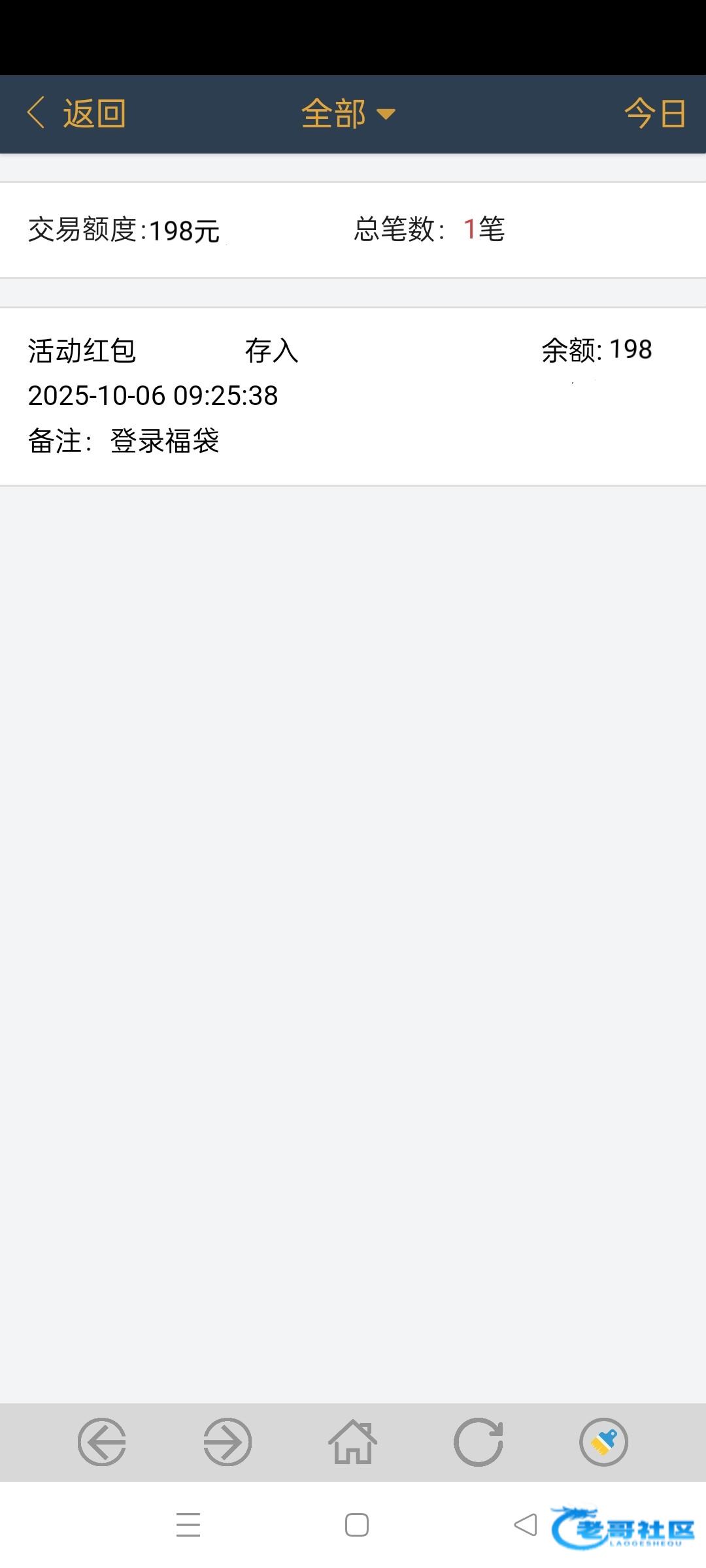Open the browser home page icon
The image size is (706, 1568).
(x=353, y=1442)
